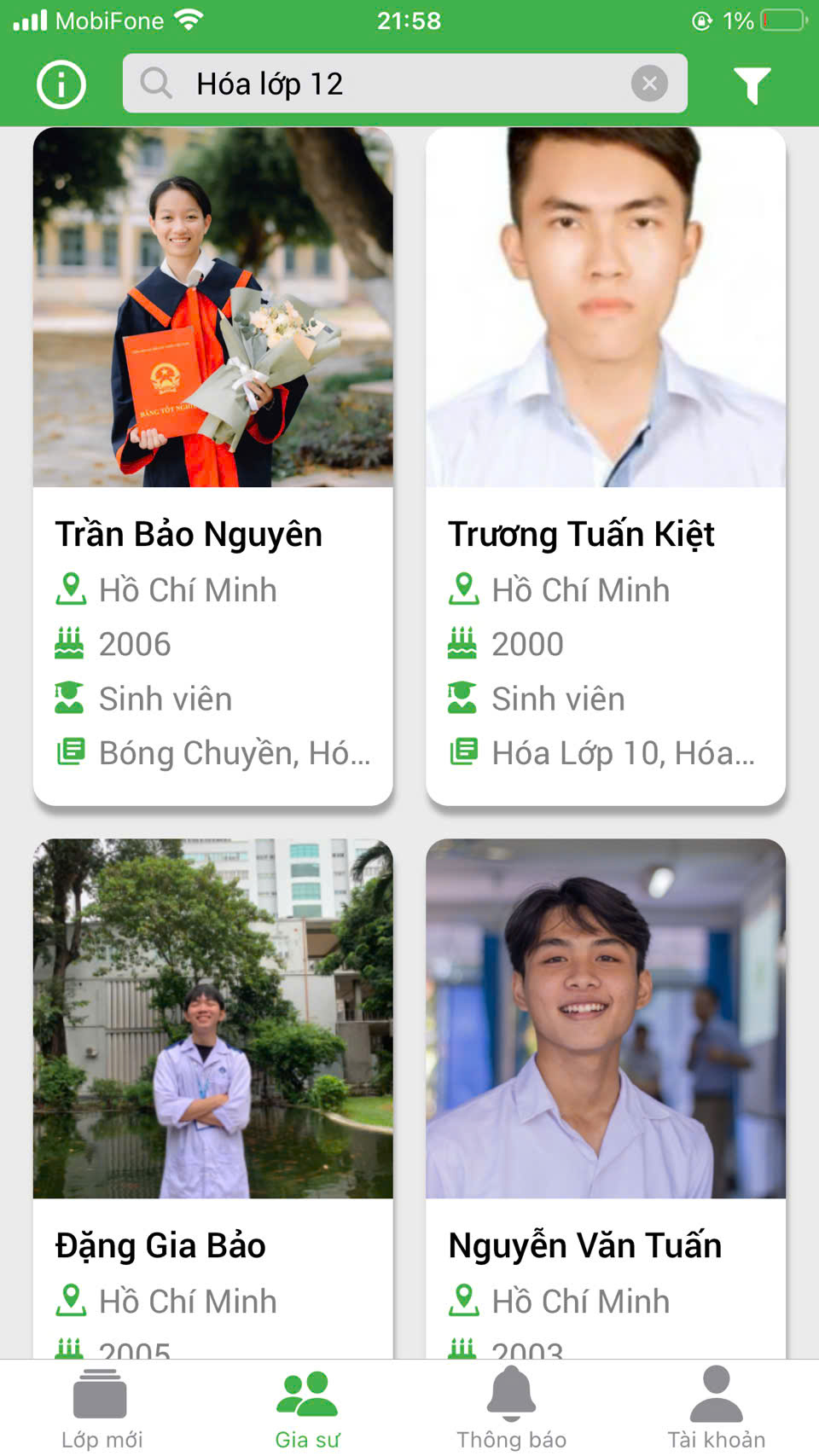View Trương Tuấn Kiệt's tutor profile

(606, 466)
